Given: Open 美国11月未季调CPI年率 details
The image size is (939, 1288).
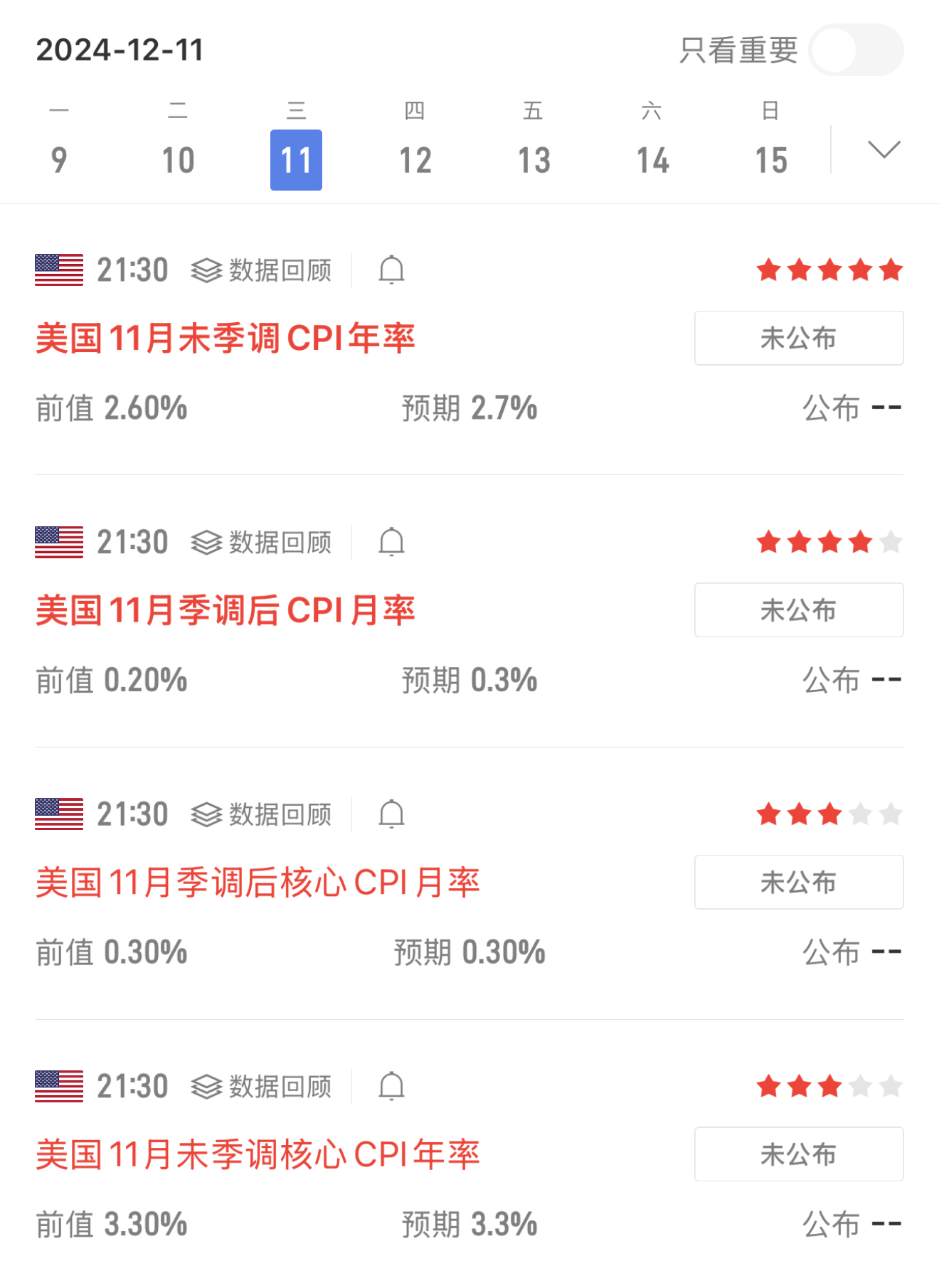Looking at the screenshot, I should [226, 339].
